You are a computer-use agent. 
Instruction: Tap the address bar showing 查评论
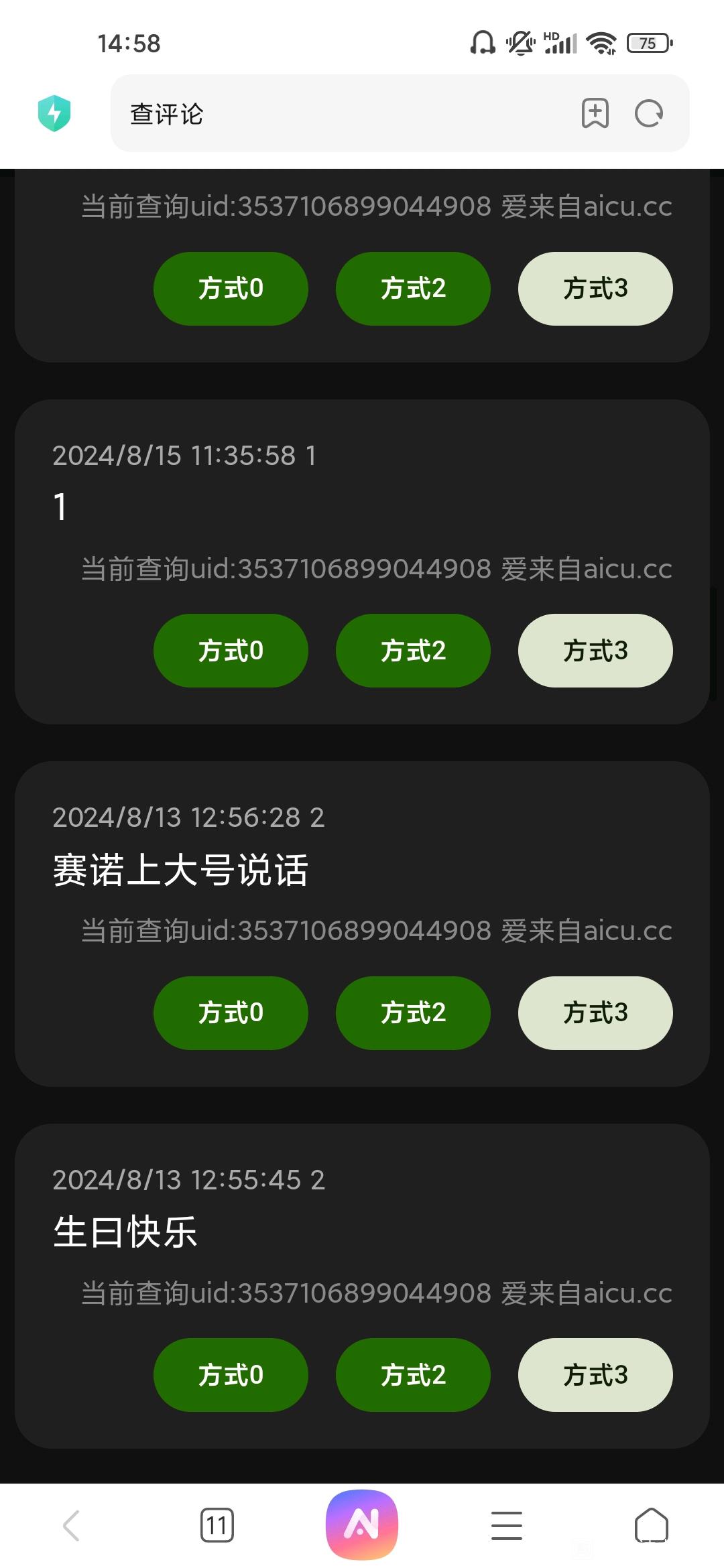(335, 113)
